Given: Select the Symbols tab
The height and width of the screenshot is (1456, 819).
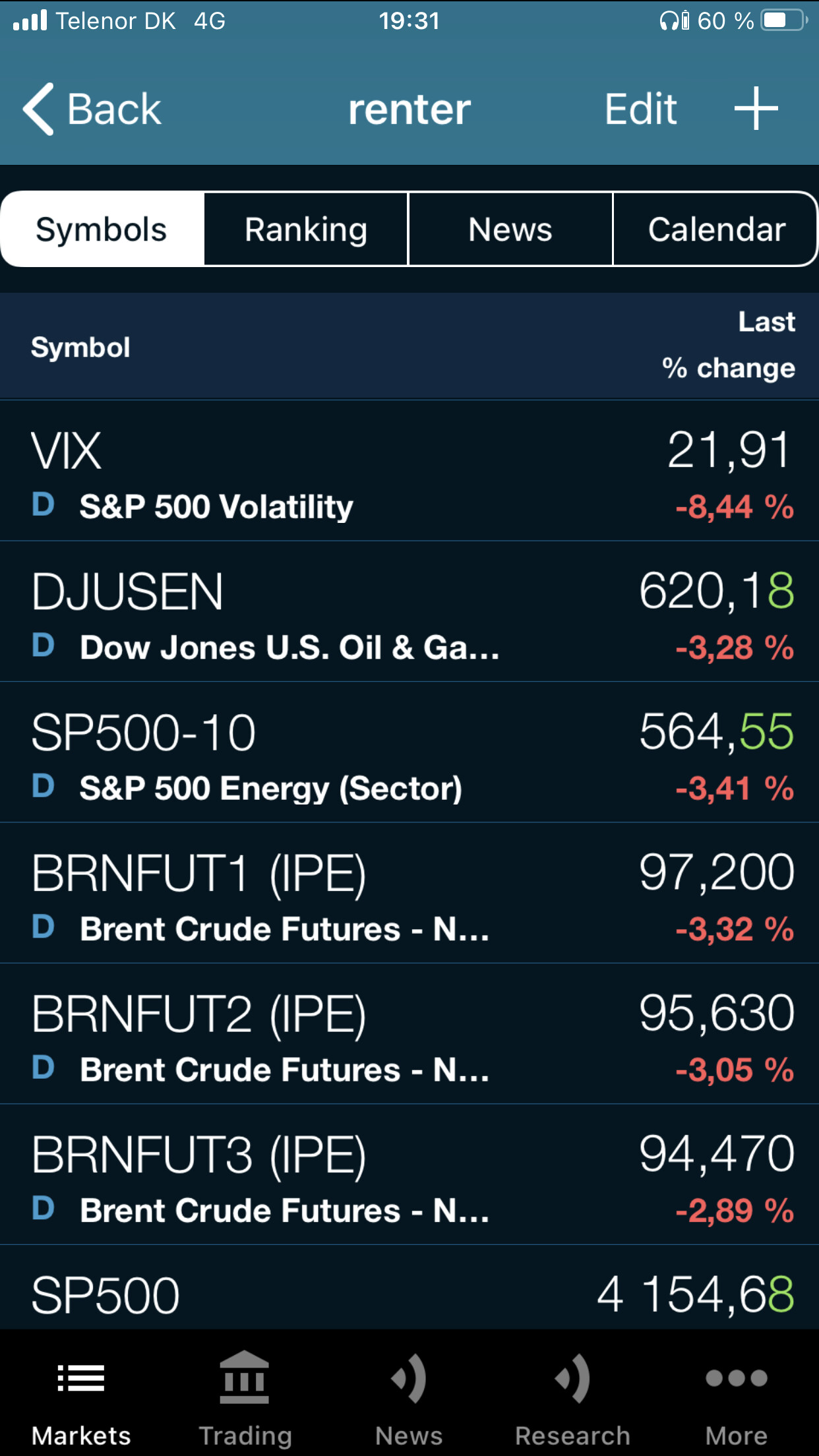Looking at the screenshot, I should 102,229.
